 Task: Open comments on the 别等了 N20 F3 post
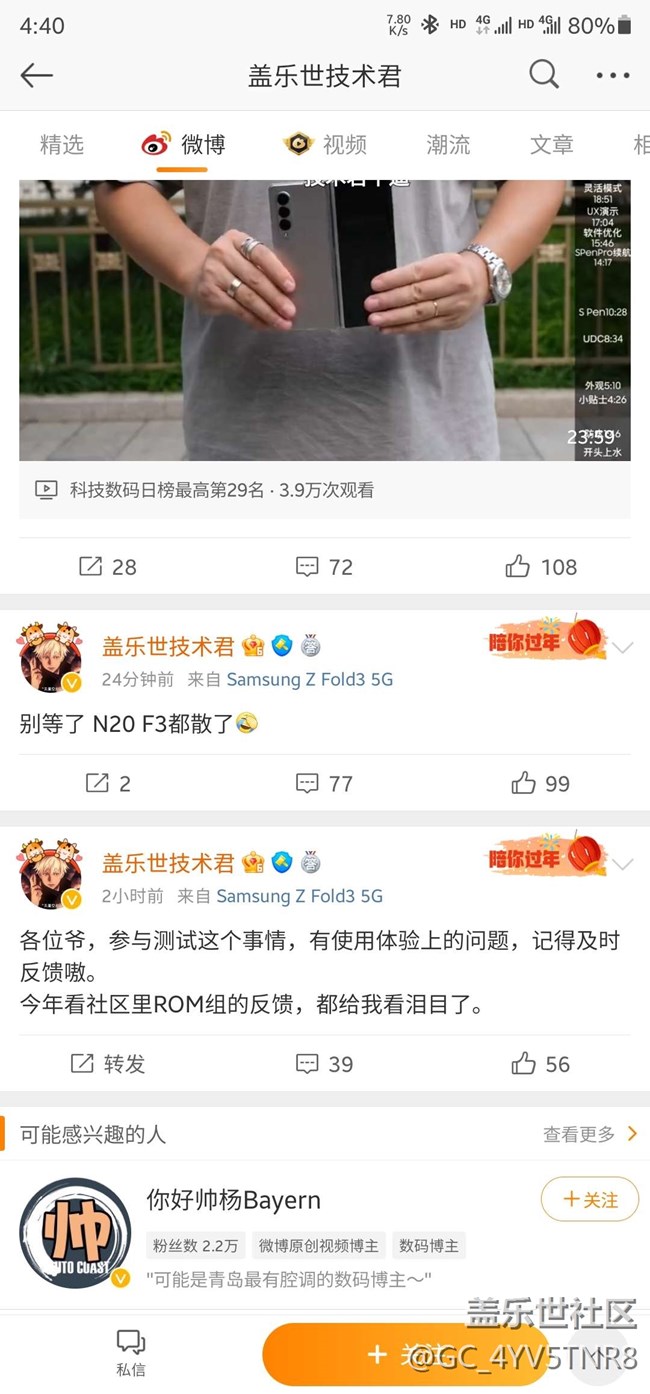click(x=325, y=783)
